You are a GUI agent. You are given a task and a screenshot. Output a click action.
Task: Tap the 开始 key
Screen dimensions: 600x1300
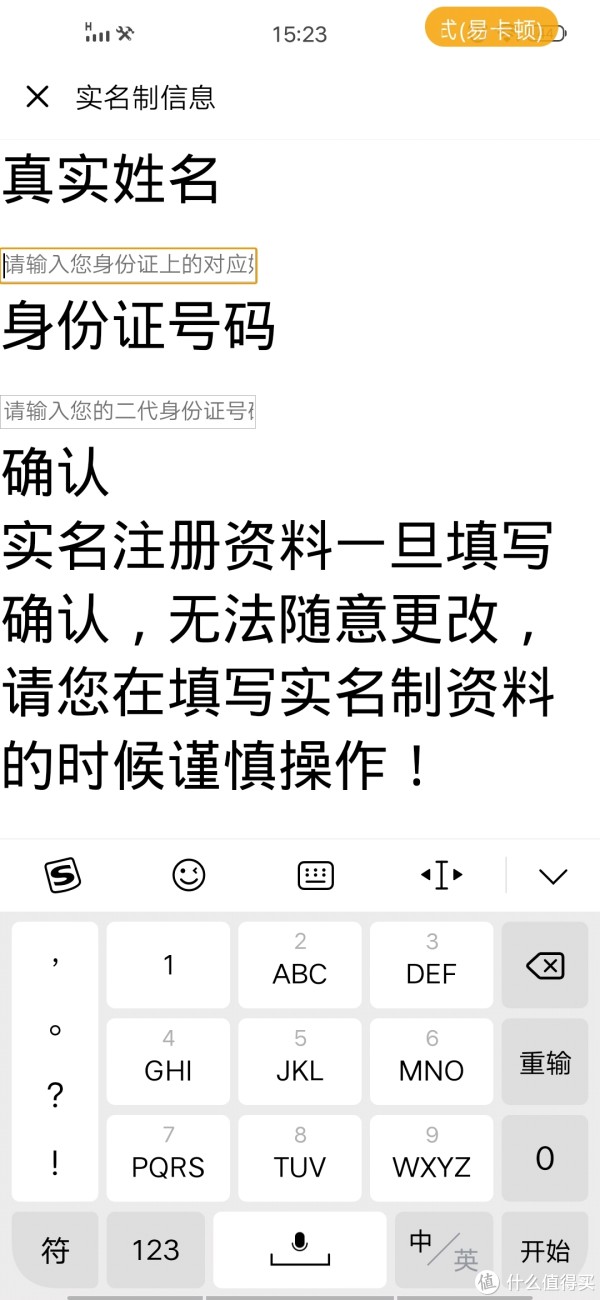[545, 1250]
